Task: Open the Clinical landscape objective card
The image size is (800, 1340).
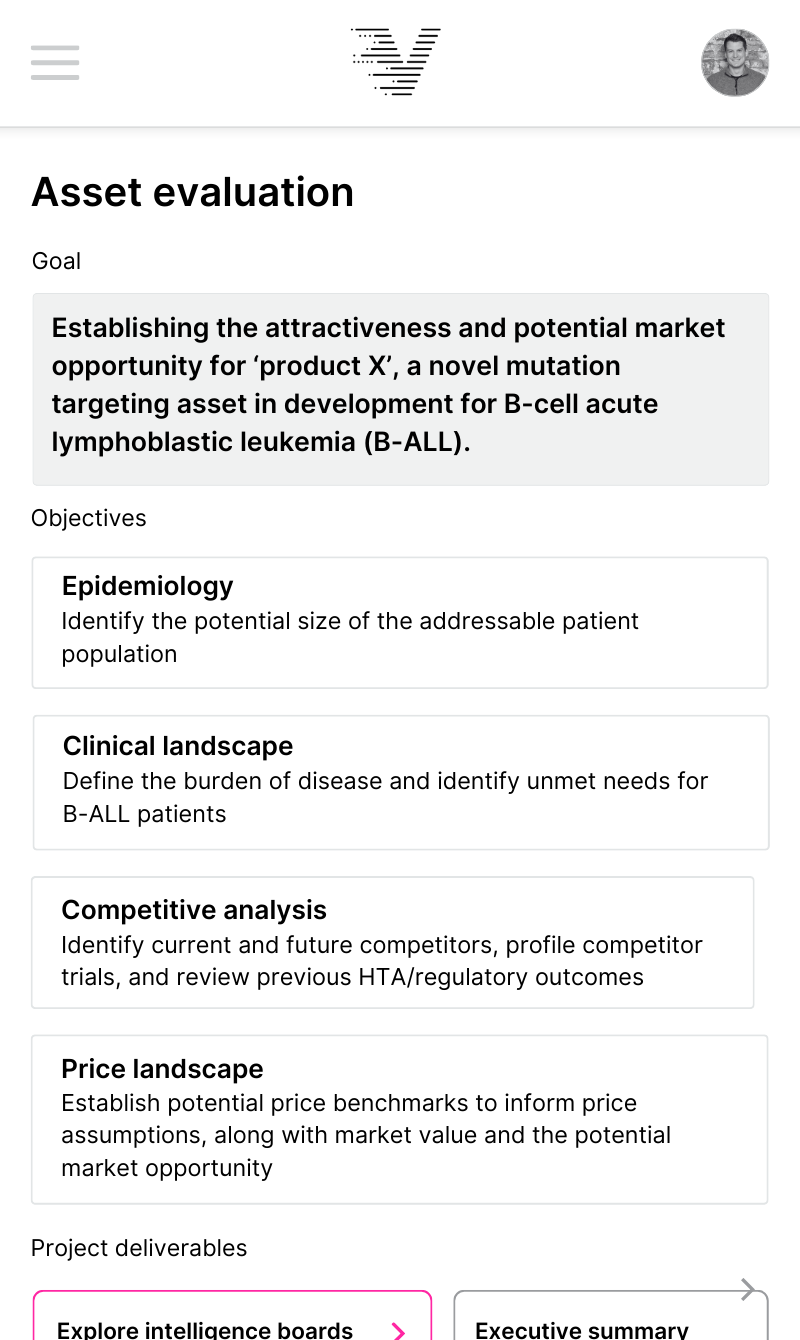Action: point(400,782)
